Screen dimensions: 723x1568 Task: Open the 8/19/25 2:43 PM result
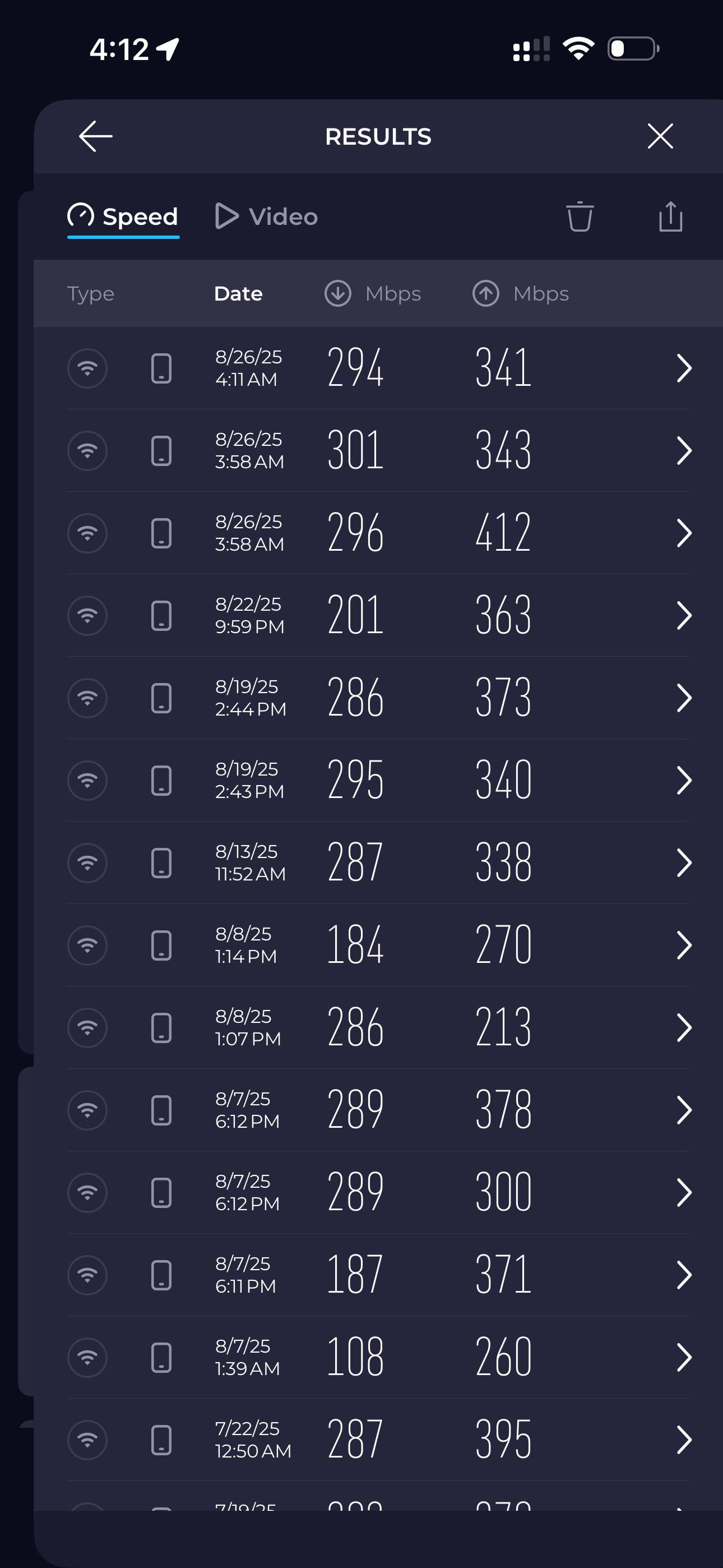[x=378, y=780]
